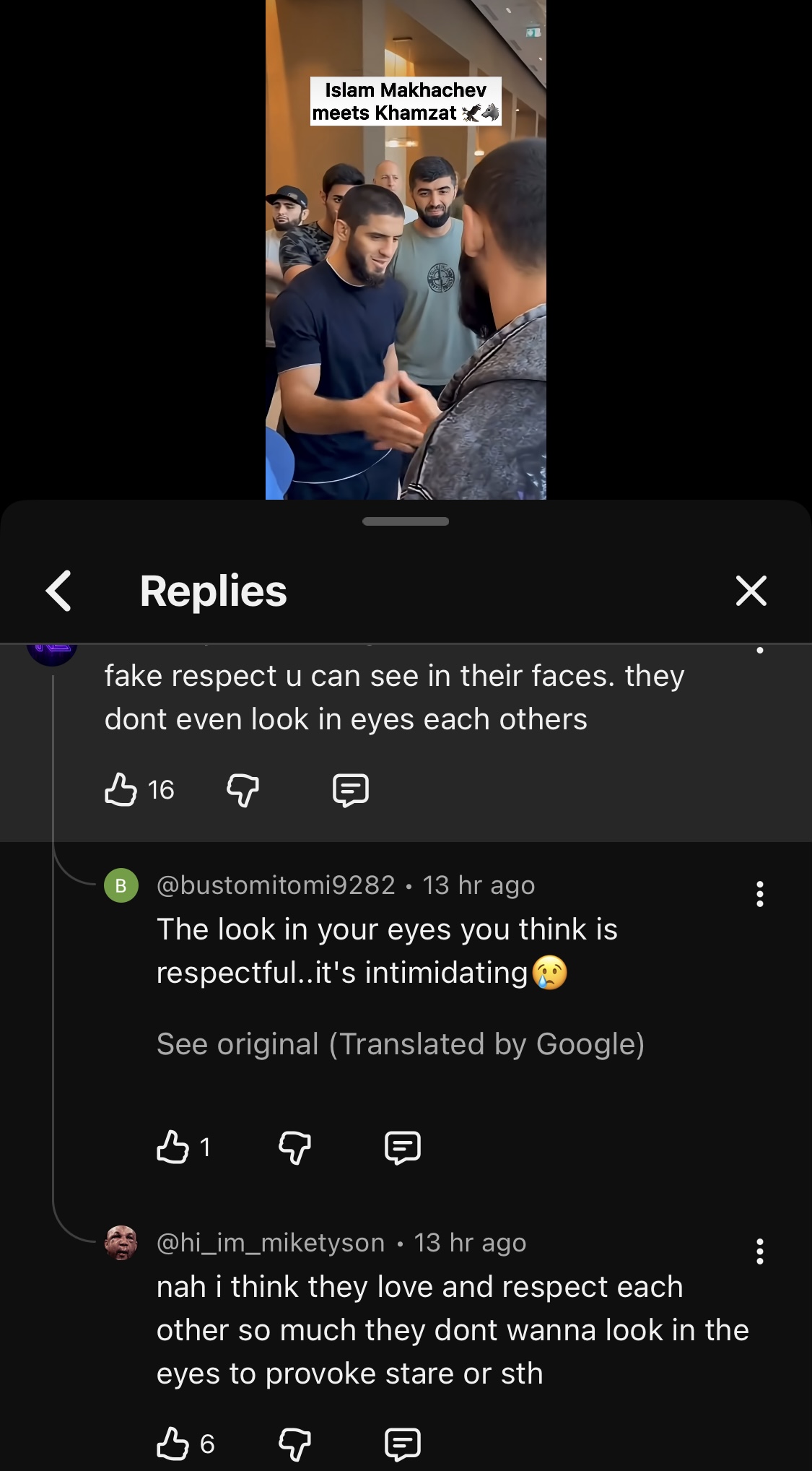The width and height of the screenshot is (812, 1471).
Task: Reply to @bustomitomi9282's comment
Action: click(x=403, y=1147)
